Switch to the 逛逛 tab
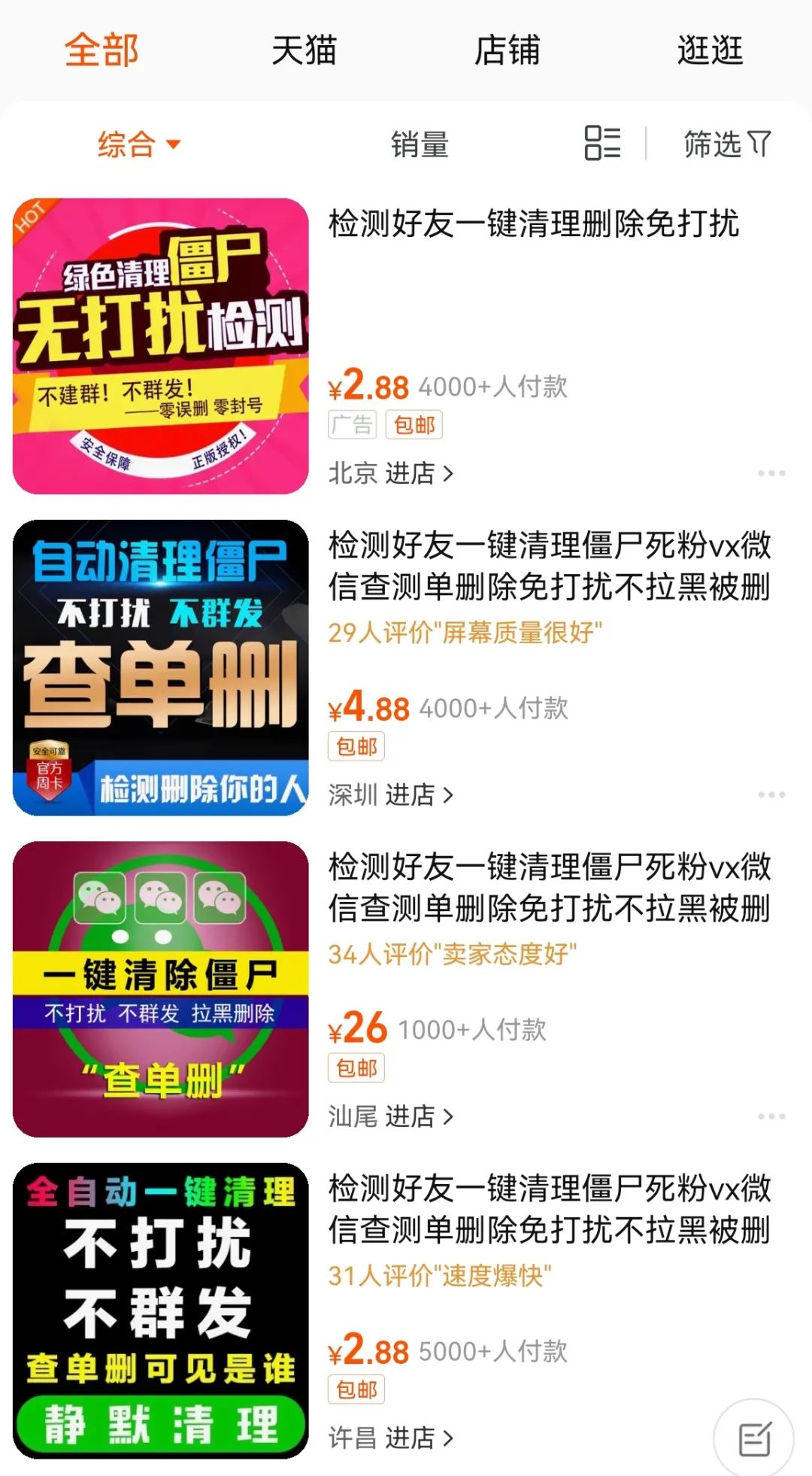 [710, 50]
